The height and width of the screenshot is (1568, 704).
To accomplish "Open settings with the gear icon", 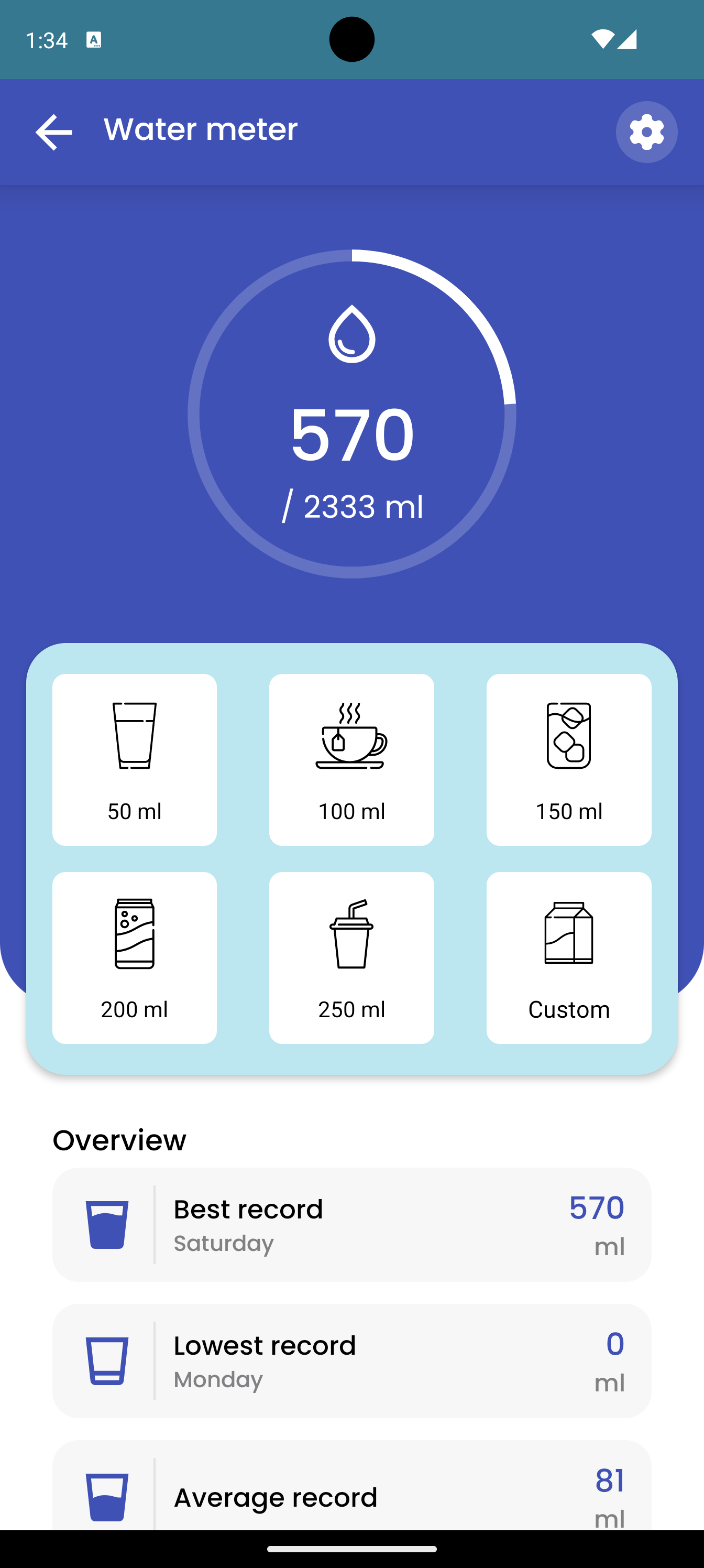I will 646,132.
